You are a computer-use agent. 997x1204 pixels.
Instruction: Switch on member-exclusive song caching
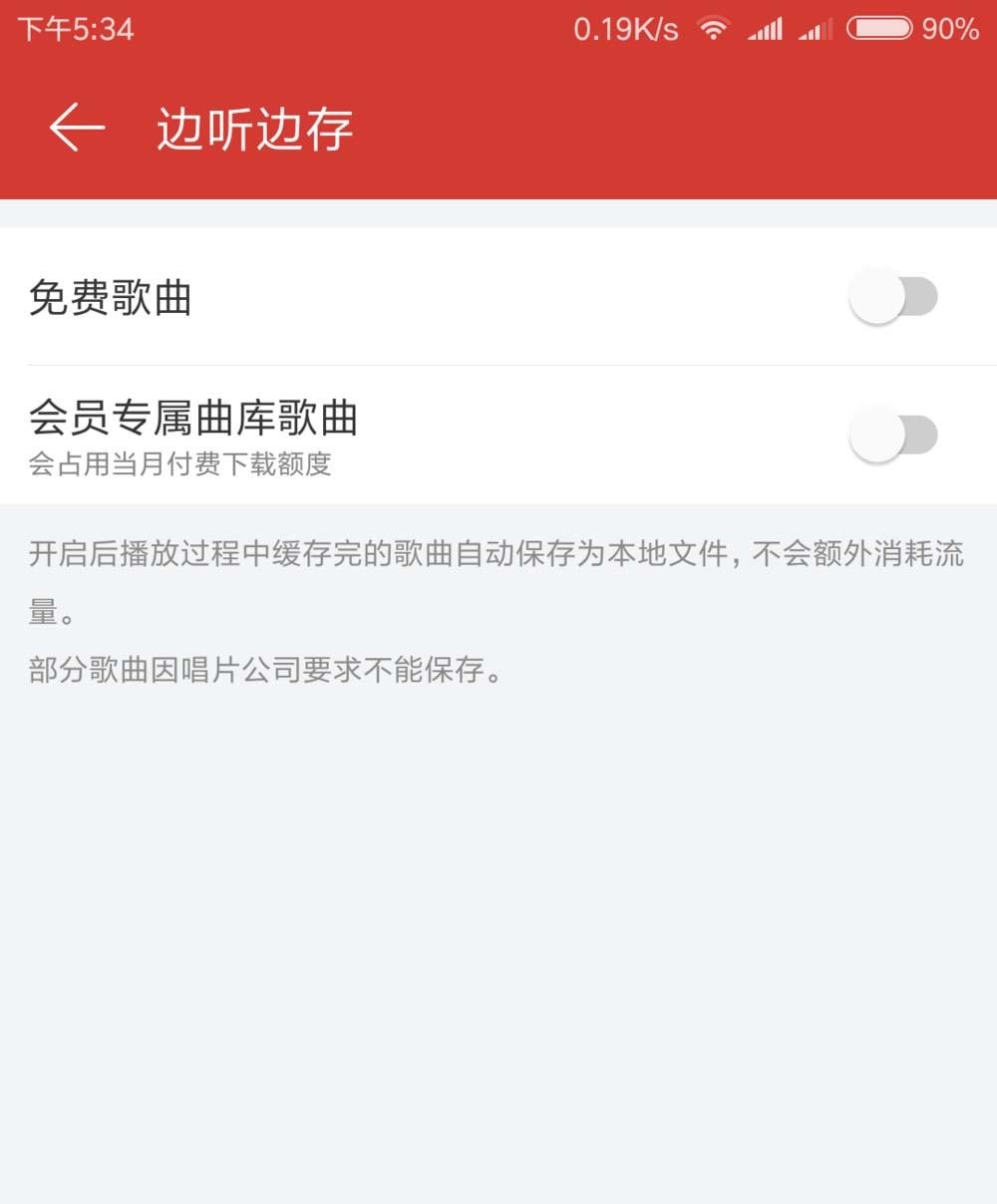point(893,436)
